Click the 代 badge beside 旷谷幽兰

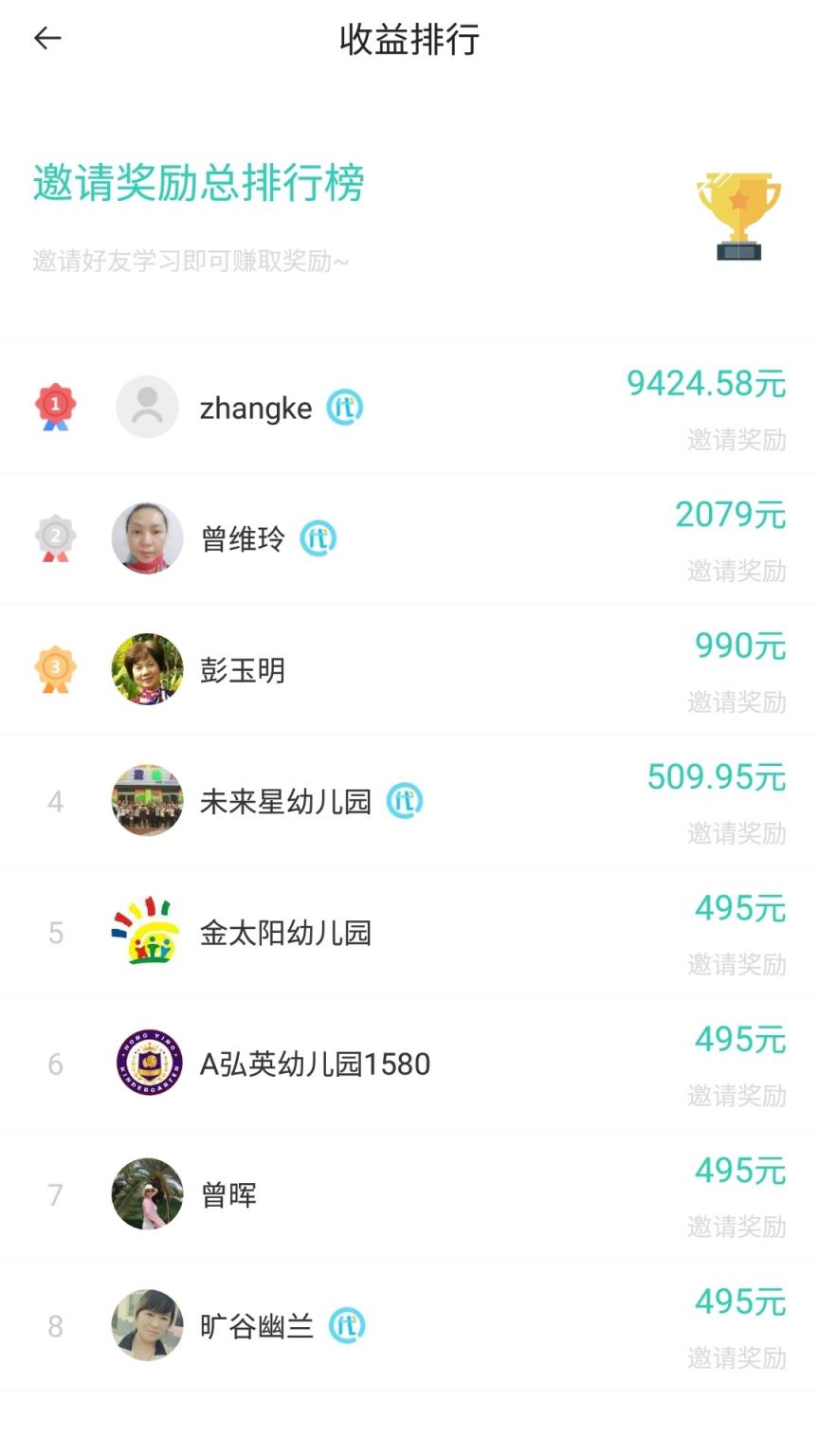point(345,1326)
